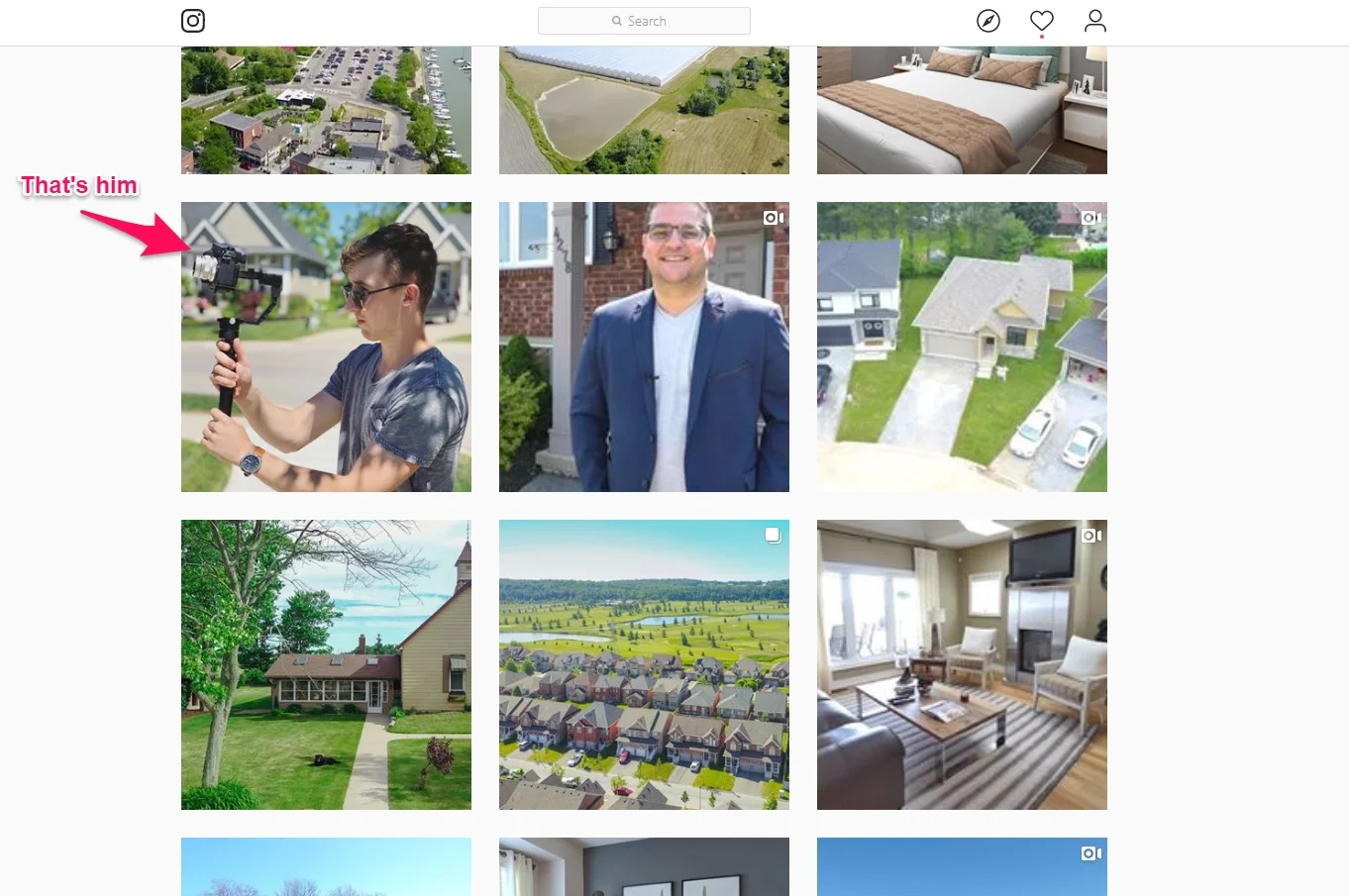Open the aerial video of the beige bungalow
Screen dimensions: 1349x896
click(x=962, y=347)
